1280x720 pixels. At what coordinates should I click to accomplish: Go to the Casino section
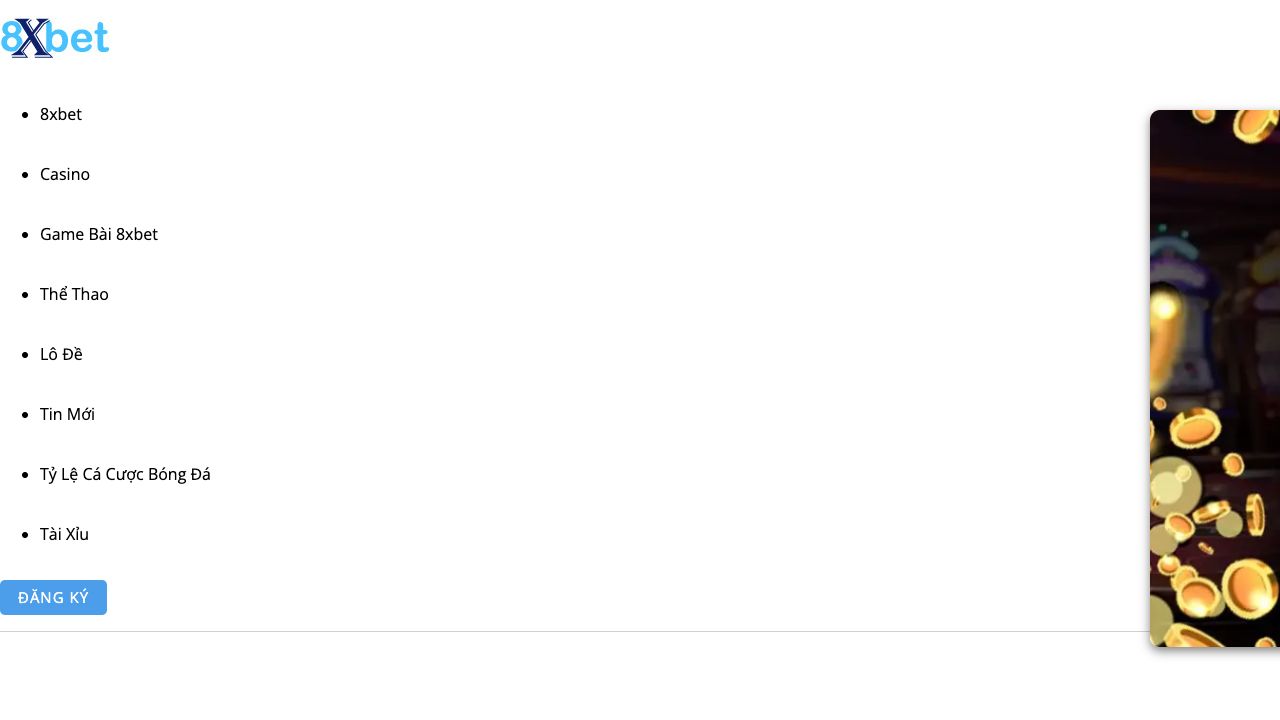(x=65, y=174)
